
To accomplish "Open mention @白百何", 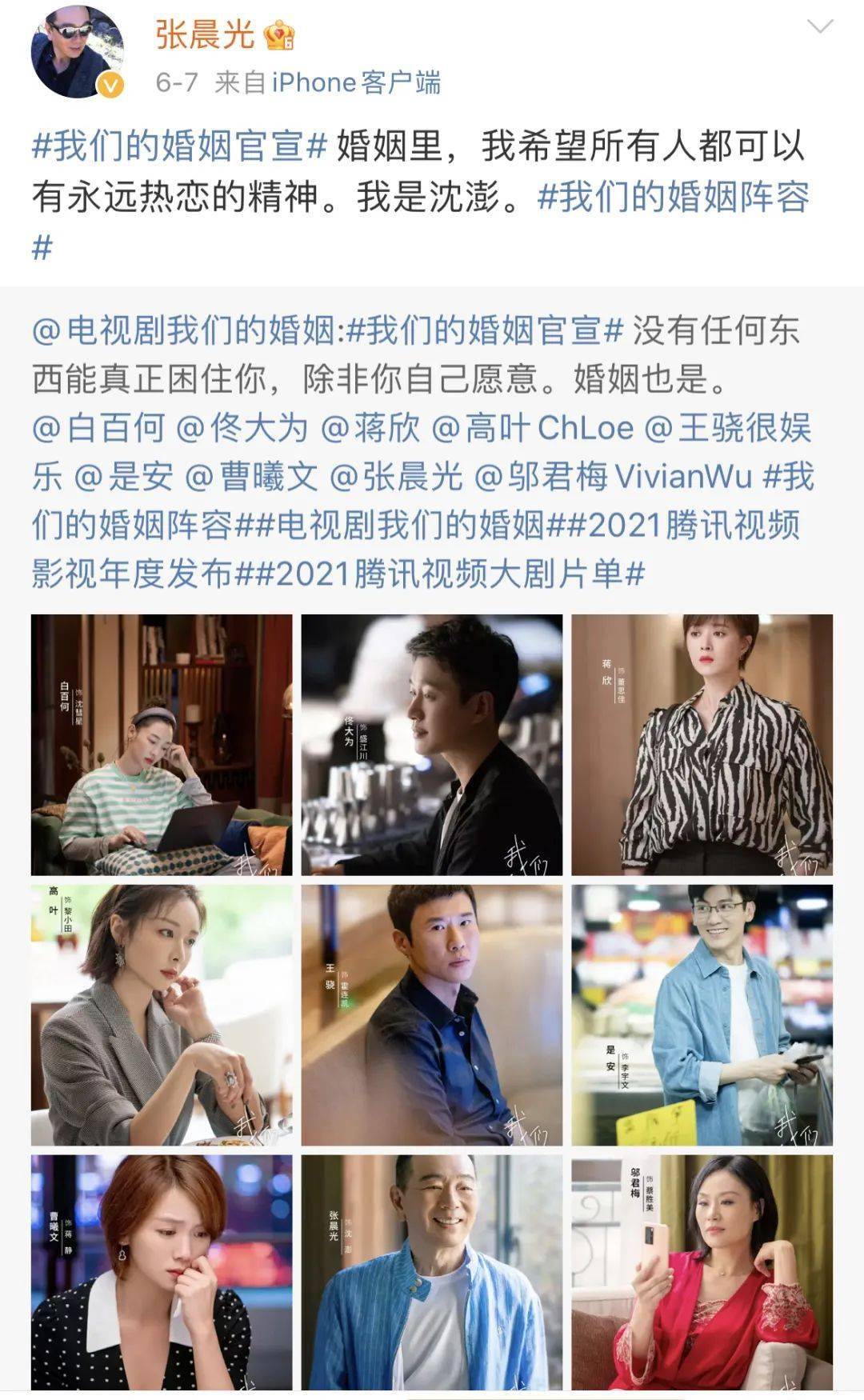I will pos(99,428).
